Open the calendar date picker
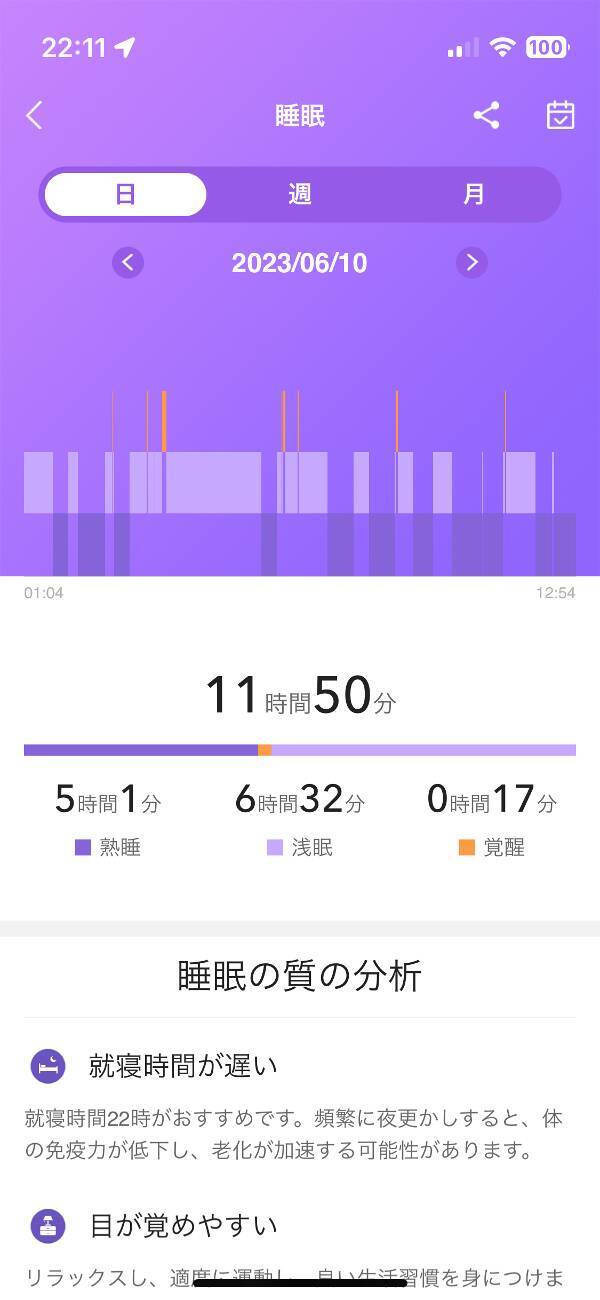The image size is (600, 1300). 560,116
